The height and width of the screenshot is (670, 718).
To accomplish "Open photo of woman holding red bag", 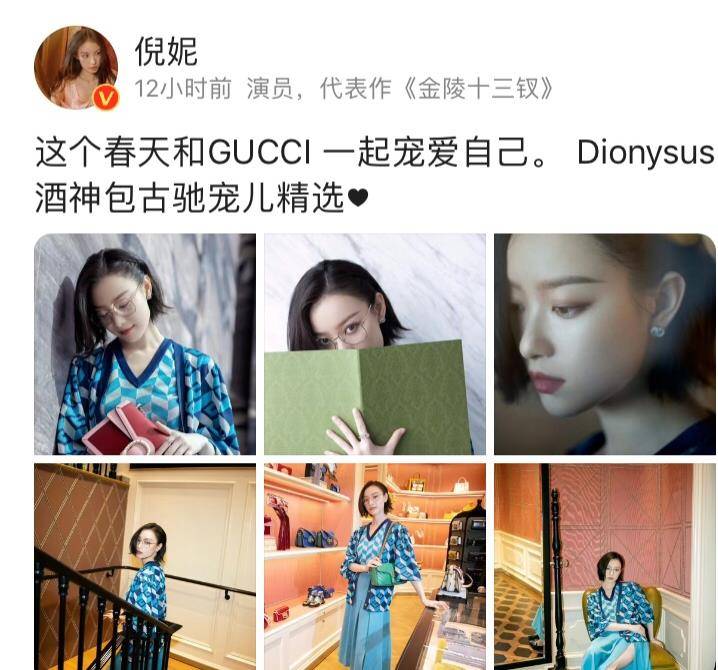I will [x=145, y=344].
